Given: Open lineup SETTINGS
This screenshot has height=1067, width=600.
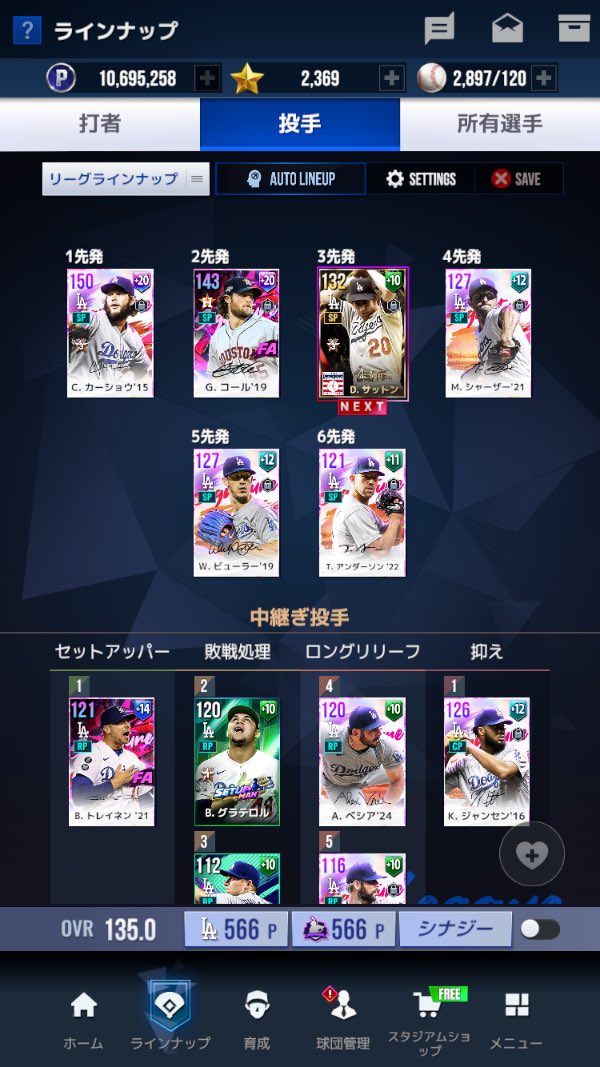Looking at the screenshot, I should 420,179.
